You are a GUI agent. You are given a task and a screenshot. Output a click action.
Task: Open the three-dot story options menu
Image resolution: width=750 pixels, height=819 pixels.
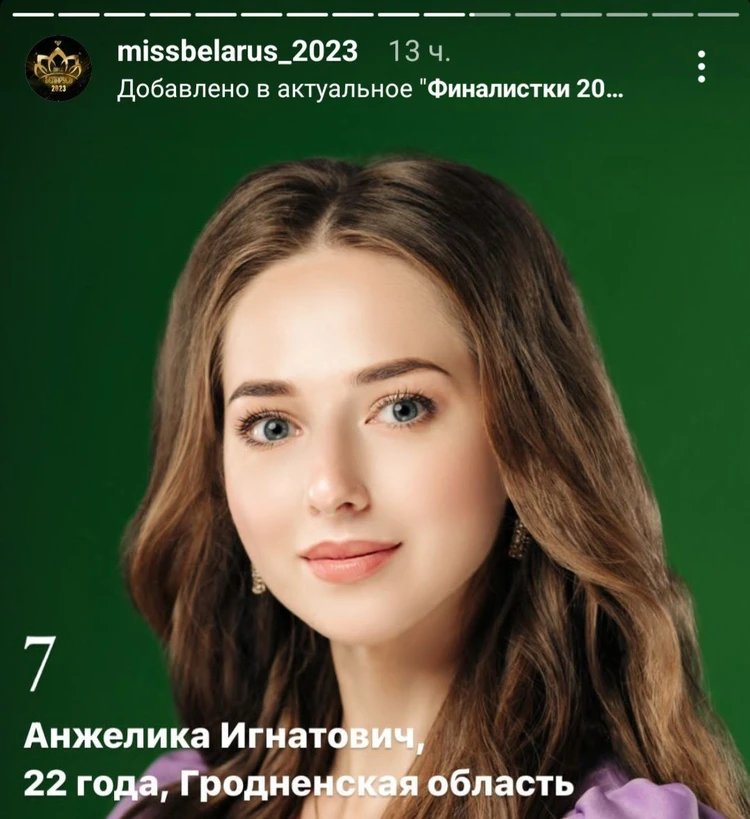click(702, 66)
